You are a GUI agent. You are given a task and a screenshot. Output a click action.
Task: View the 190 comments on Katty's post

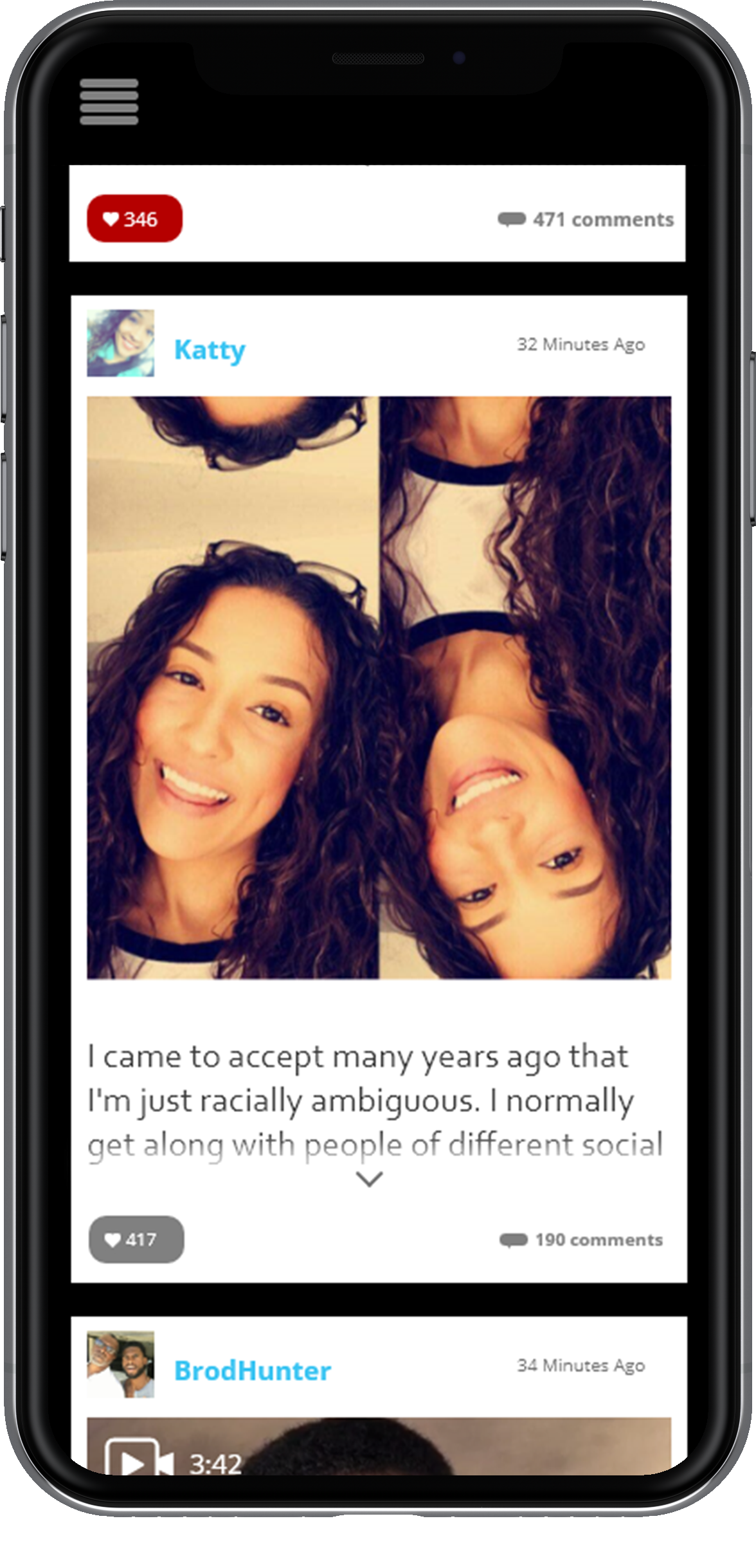(x=581, y=1239)
